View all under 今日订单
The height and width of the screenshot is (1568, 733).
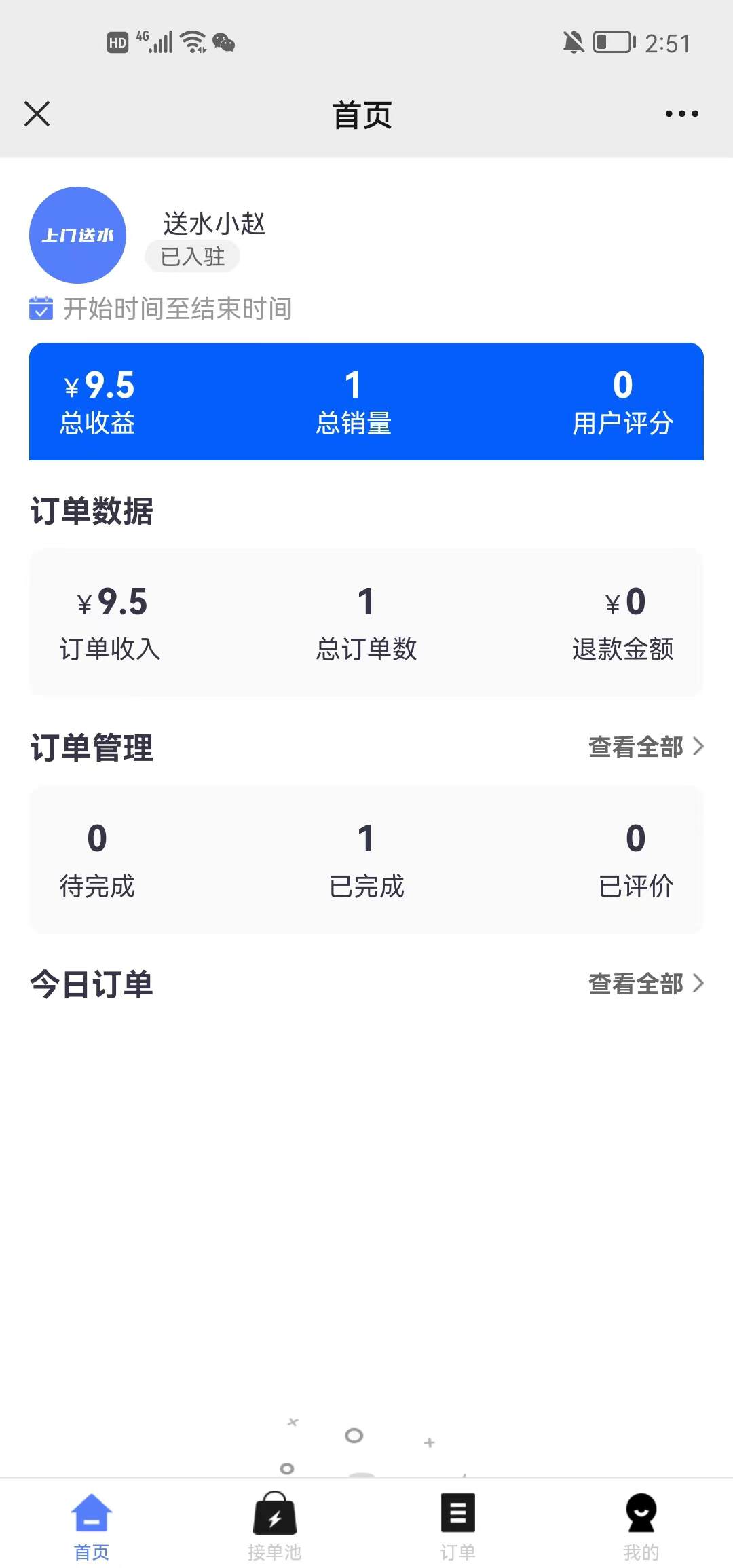[x=645, y=984]
